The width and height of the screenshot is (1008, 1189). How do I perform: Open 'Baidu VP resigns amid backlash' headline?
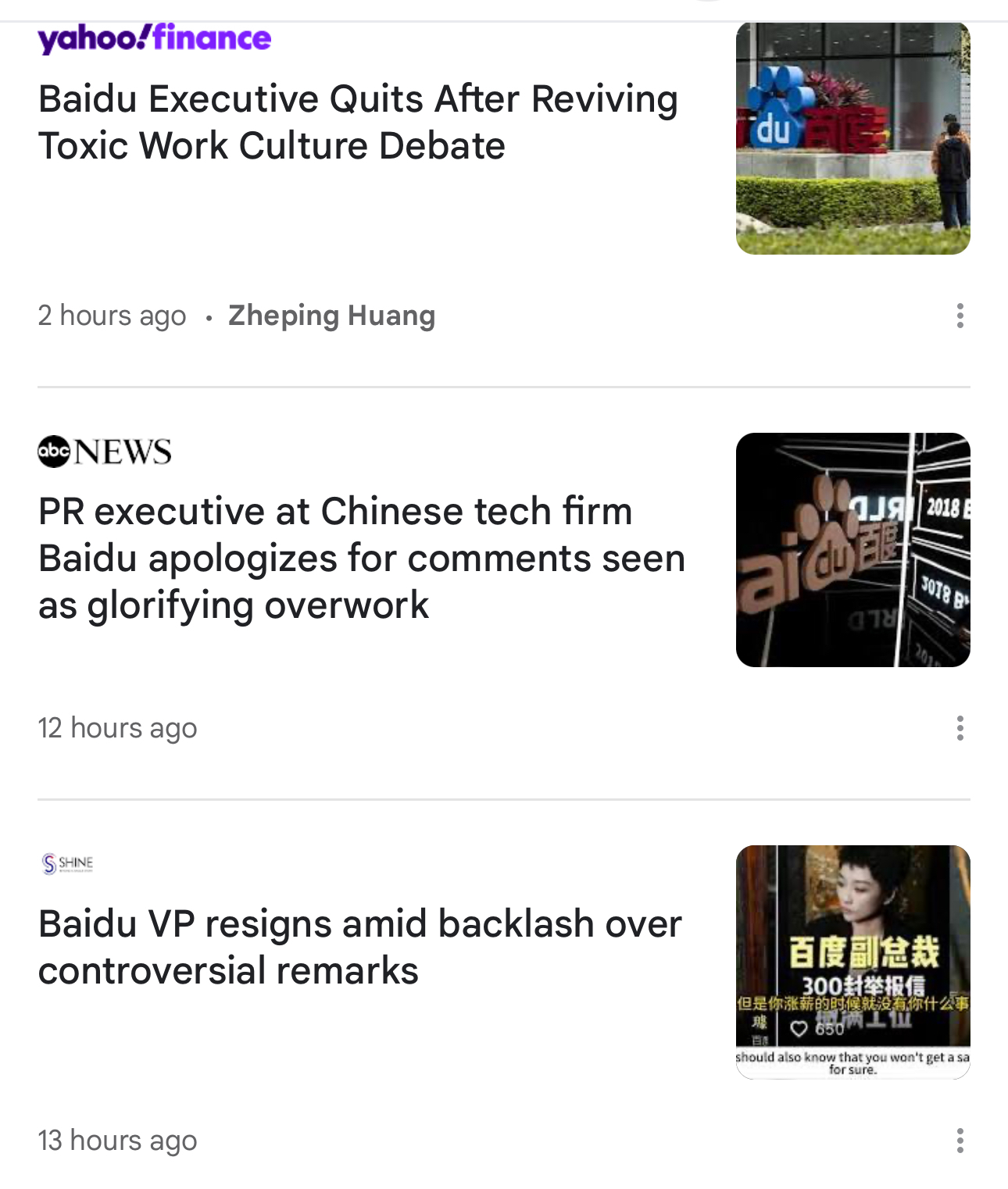(360, 947)
